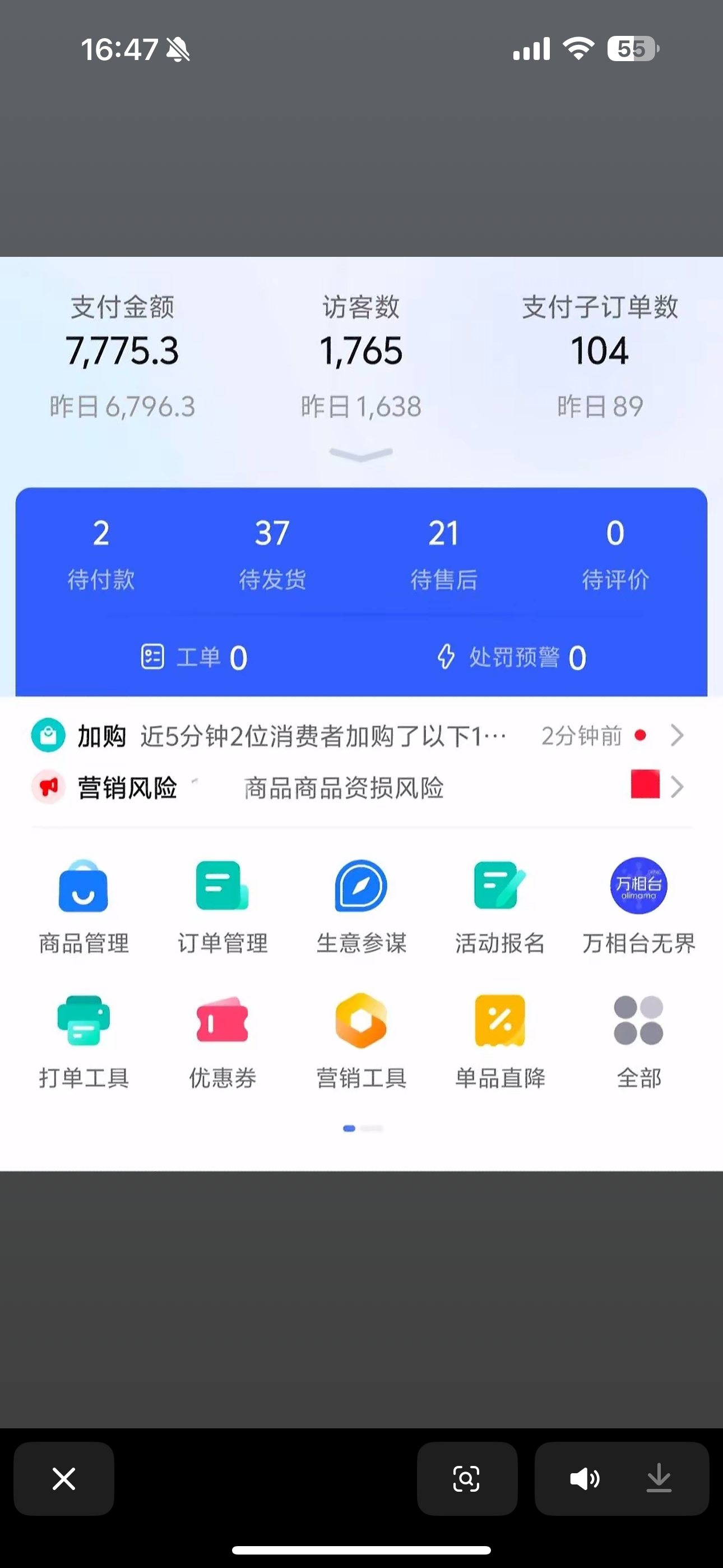Collapse the revenue summary panel chevron
This screenshot has height=1568, width=723.
pyautogui.click(x=361, y=454)
